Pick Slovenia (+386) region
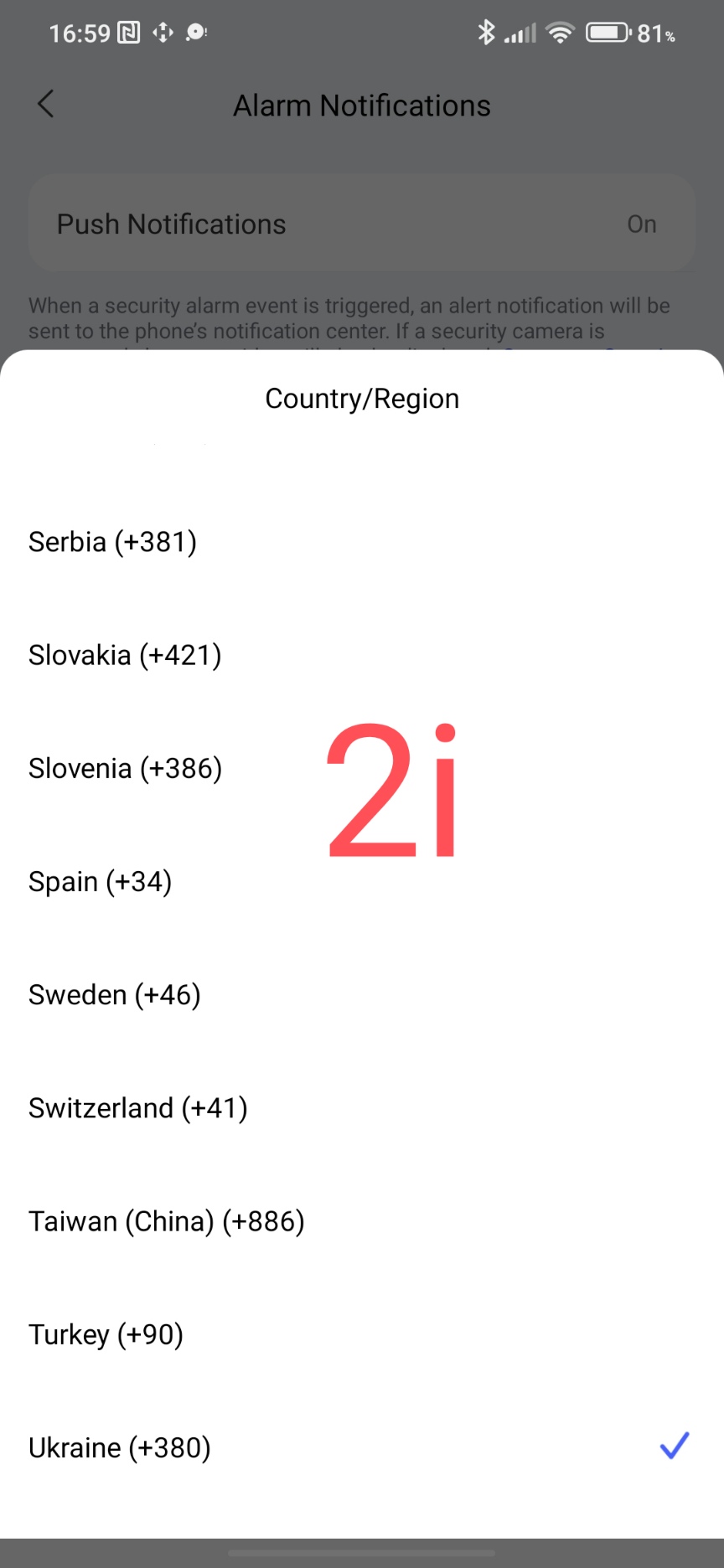Image resolution: width=724 pixels, height=1568 pixels. (x=126, y=768)
